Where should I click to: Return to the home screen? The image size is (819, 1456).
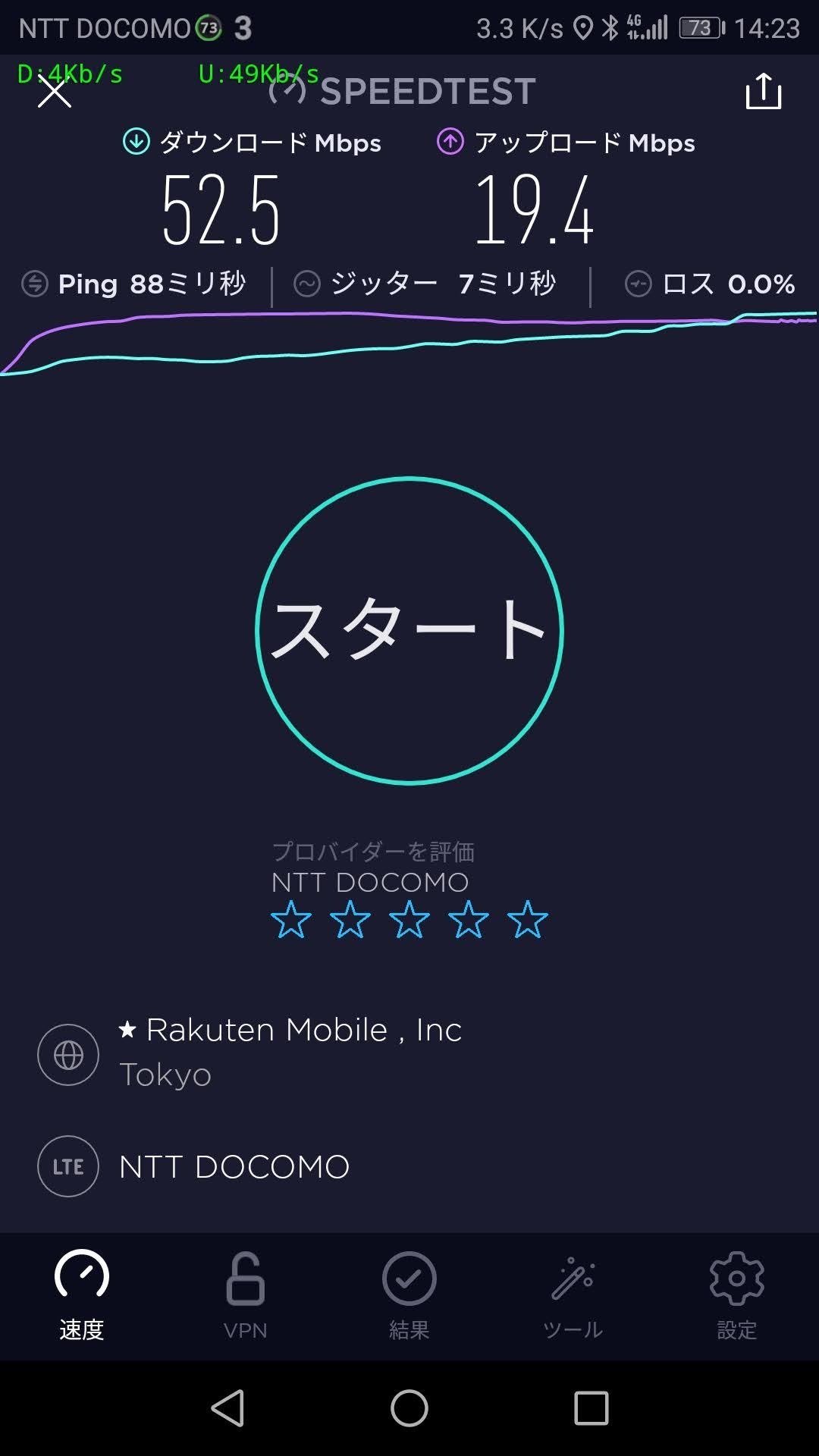pyautogui.click(x=409, y=1408)
